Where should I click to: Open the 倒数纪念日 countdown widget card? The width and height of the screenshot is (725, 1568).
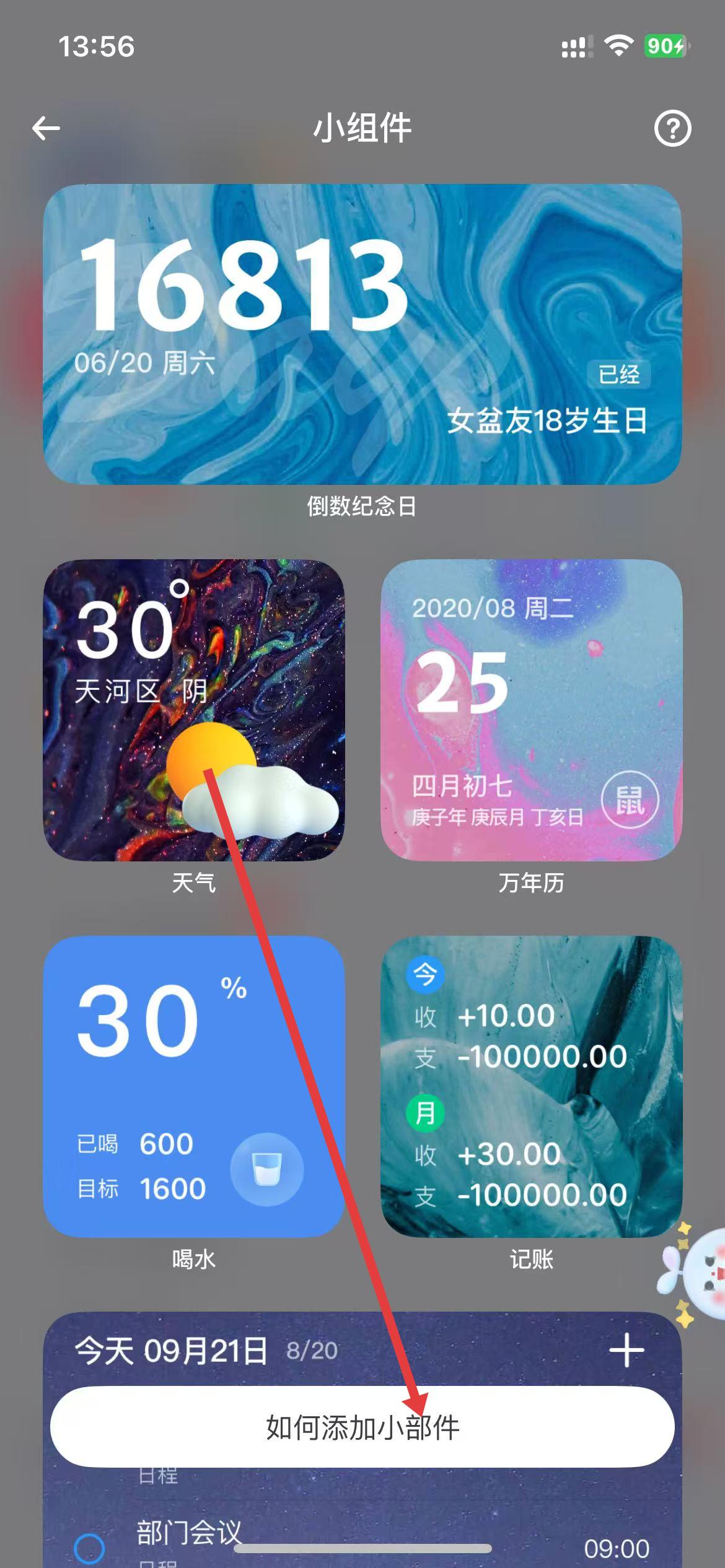(362, 334)
